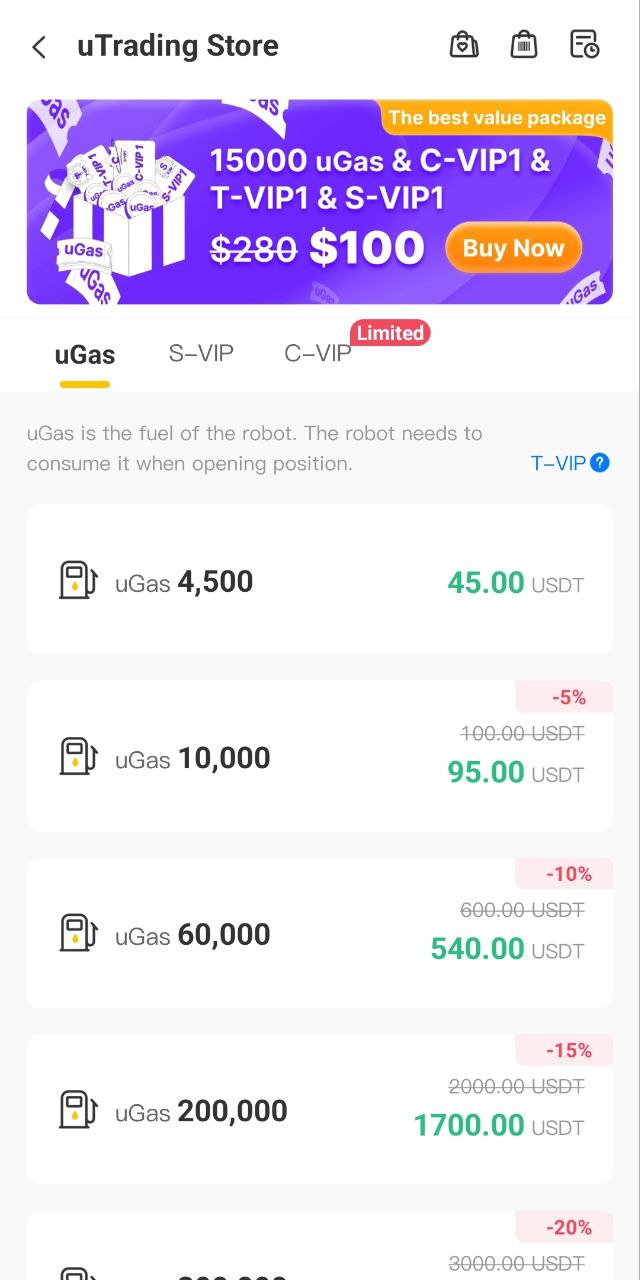Viewport: 640px width, 1280px height.
Task: Open the T-VIP help link
Action: 569,463
